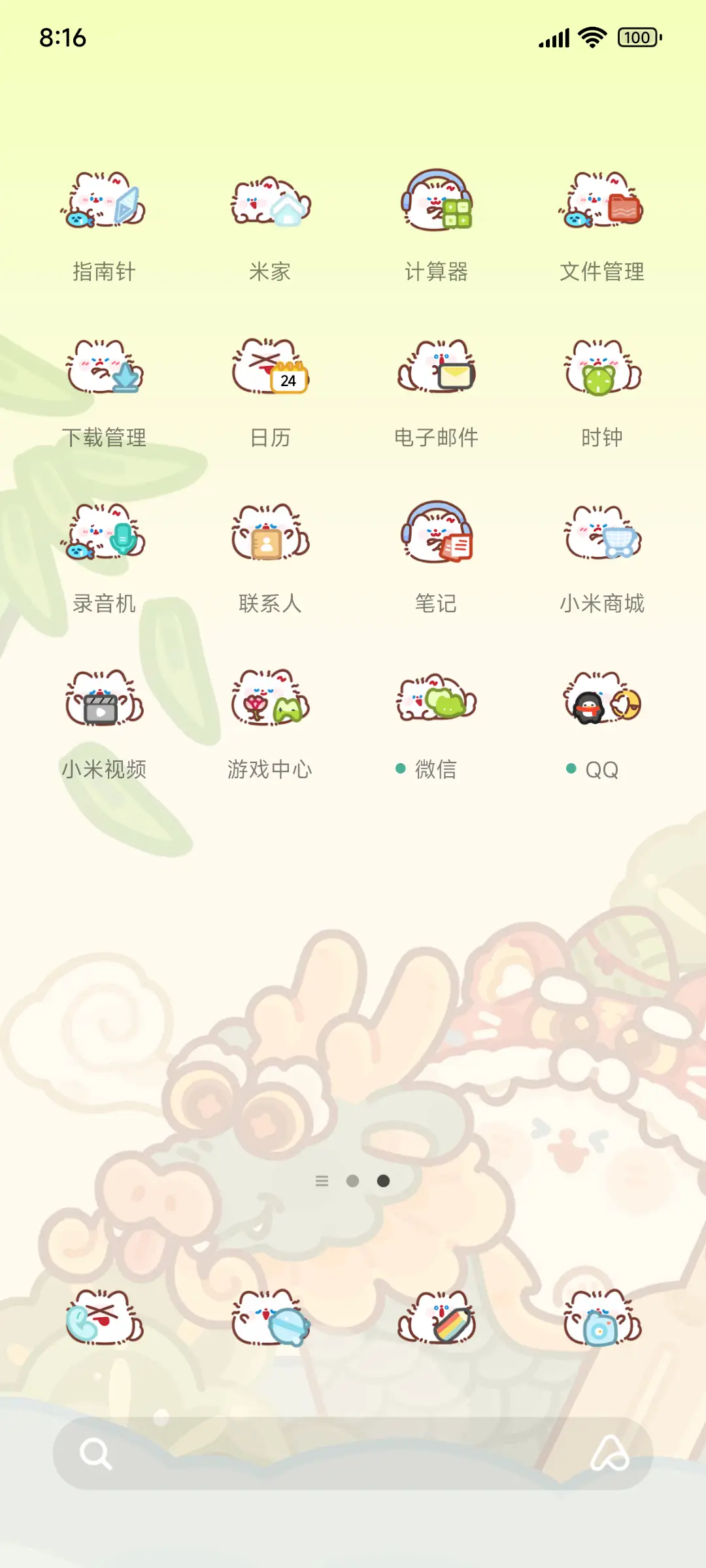Open the 笔记 notes app
706x1568 pixels.
[x=436, y=536]
